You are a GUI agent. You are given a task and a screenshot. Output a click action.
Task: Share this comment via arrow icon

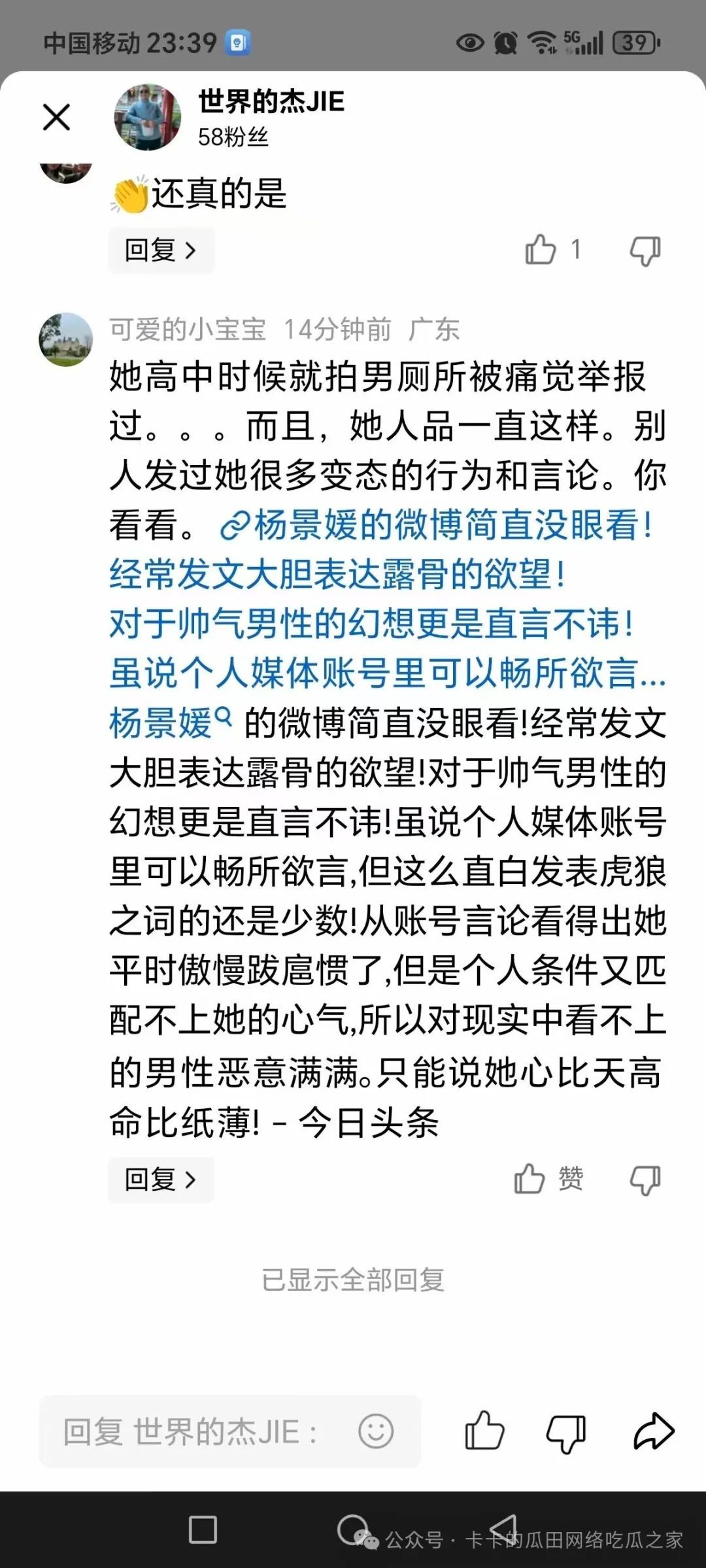click(x=654, y=1431)
